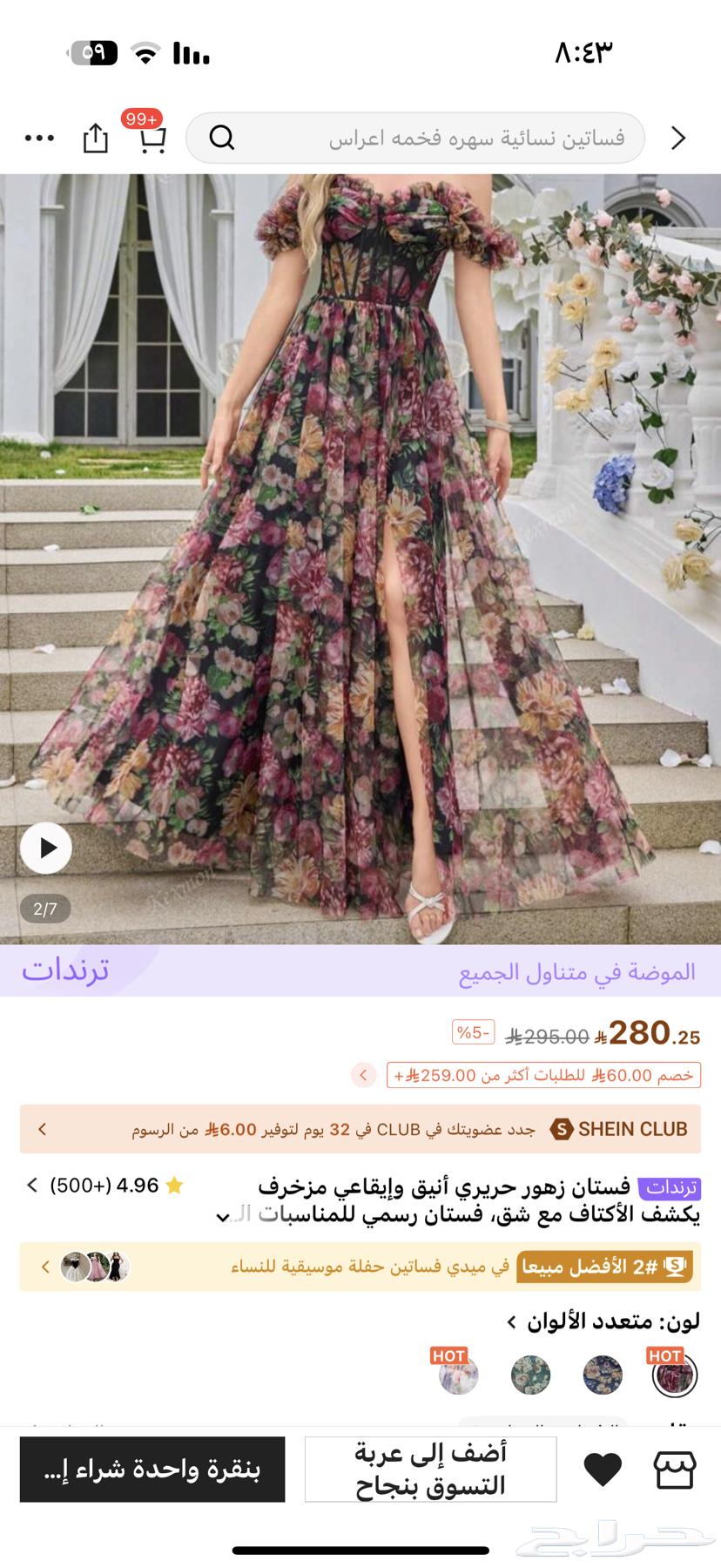The height and width of the screenshot is (1568, 721).
Task: Expand the SHEIN CLUB membership banner
Action: point(44,1128)
